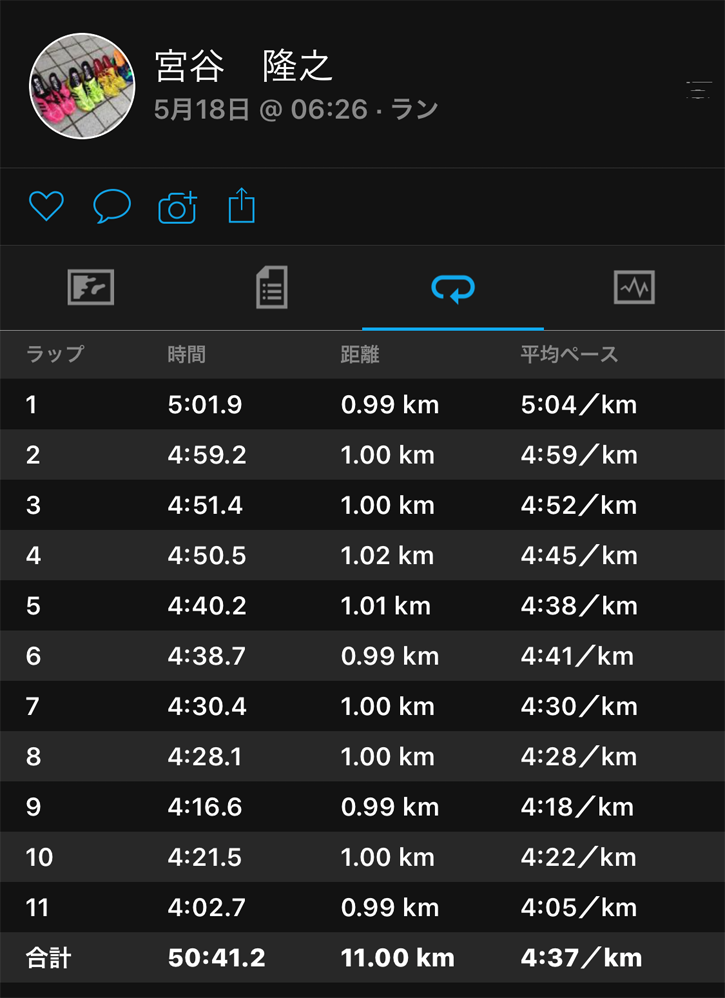
Task: Share the activity via the upload icon
Action: [241, 206]
